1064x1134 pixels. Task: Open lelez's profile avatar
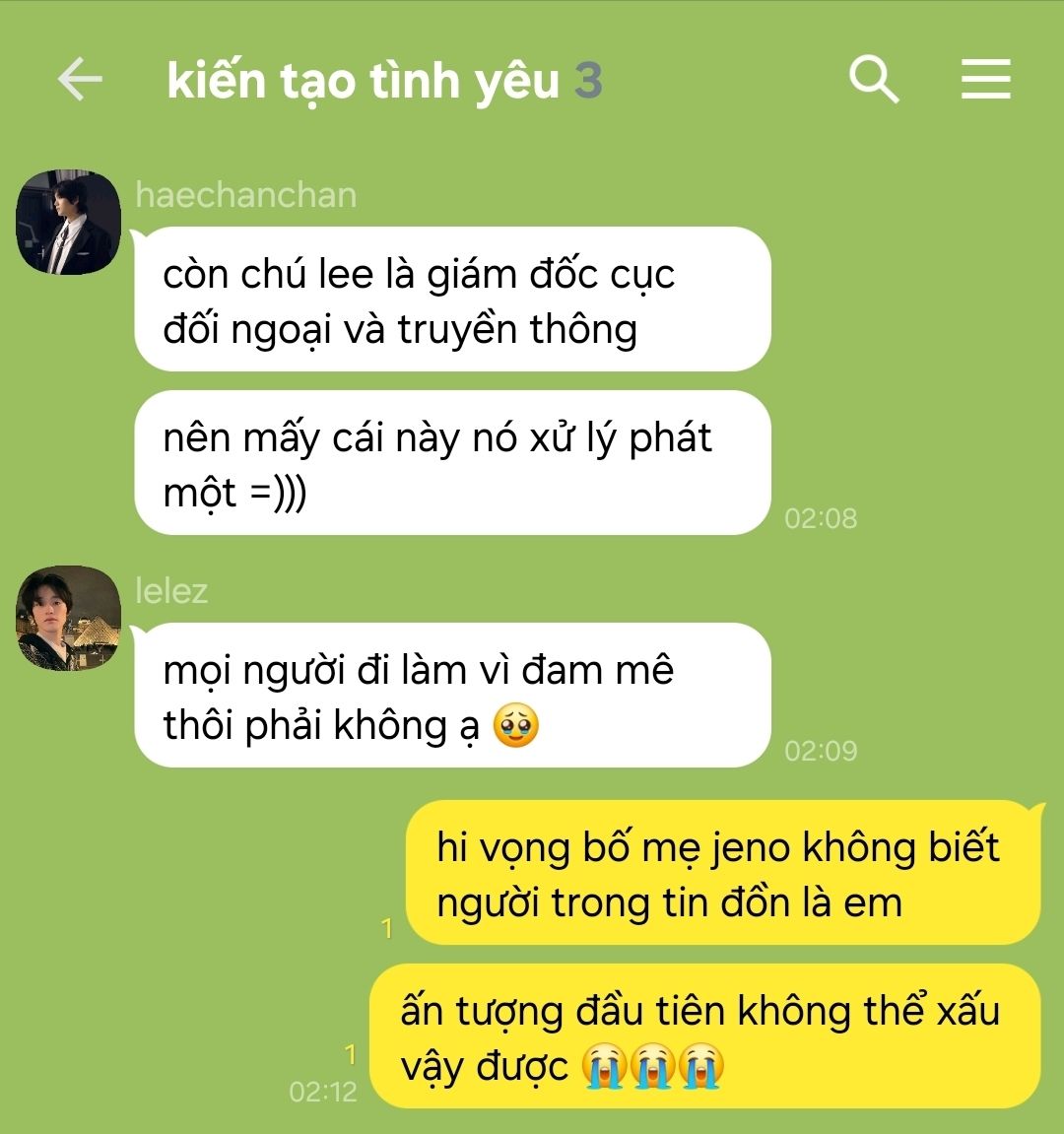point(69,619)
